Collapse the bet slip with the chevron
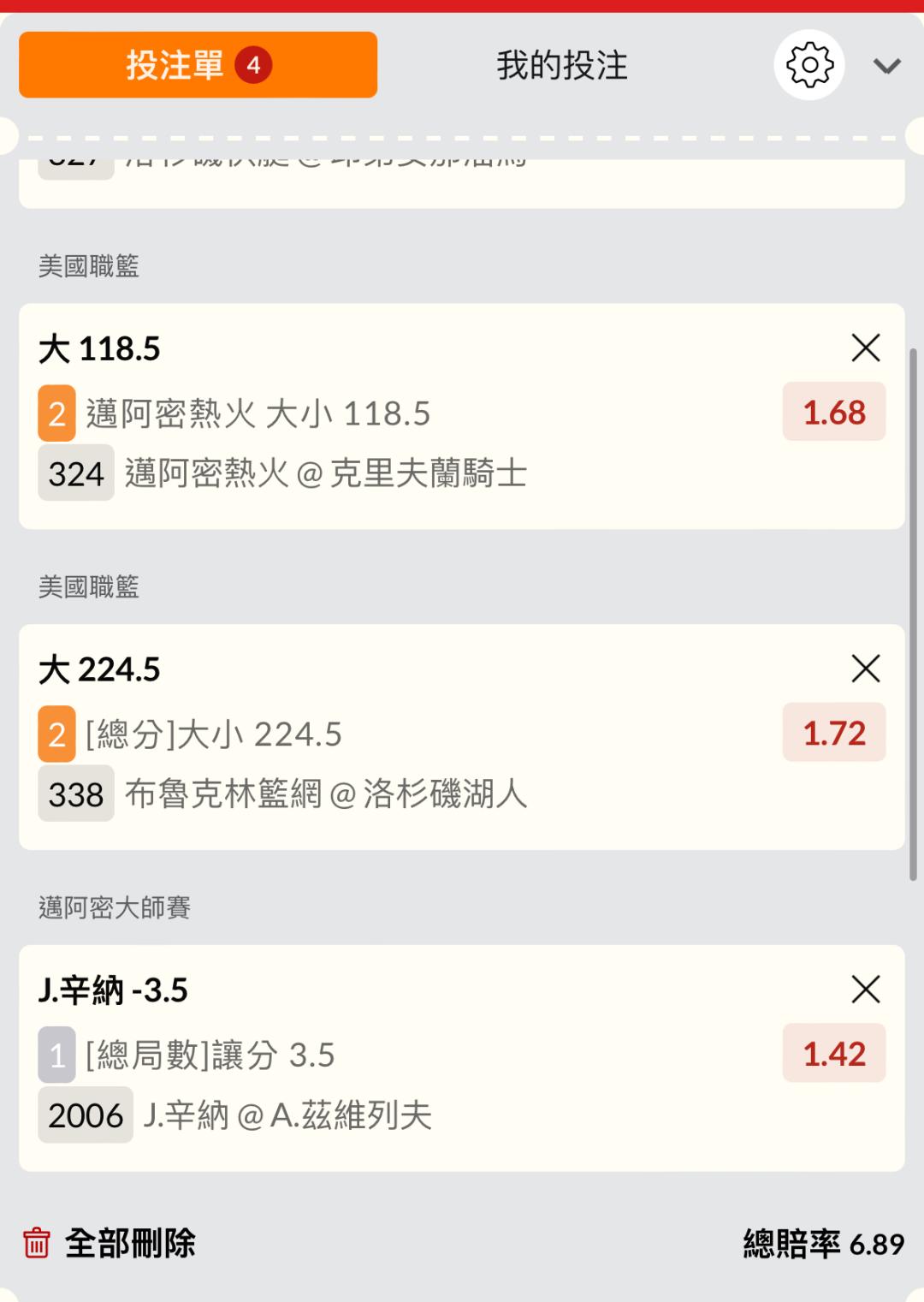The image size is (924, 1302). [x=887, y=66]
